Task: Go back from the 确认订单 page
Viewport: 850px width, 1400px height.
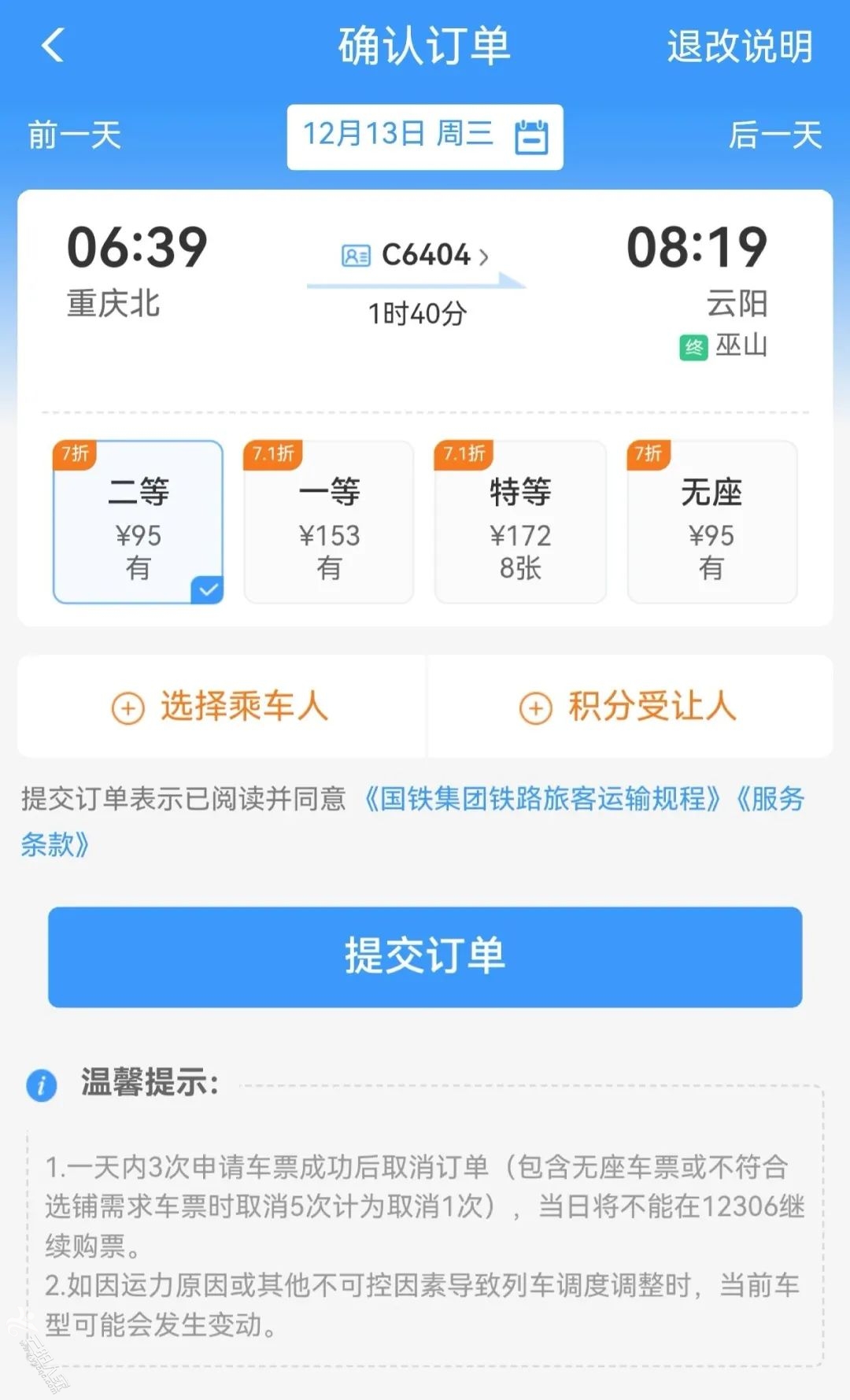Action: (x=53, y=46)
